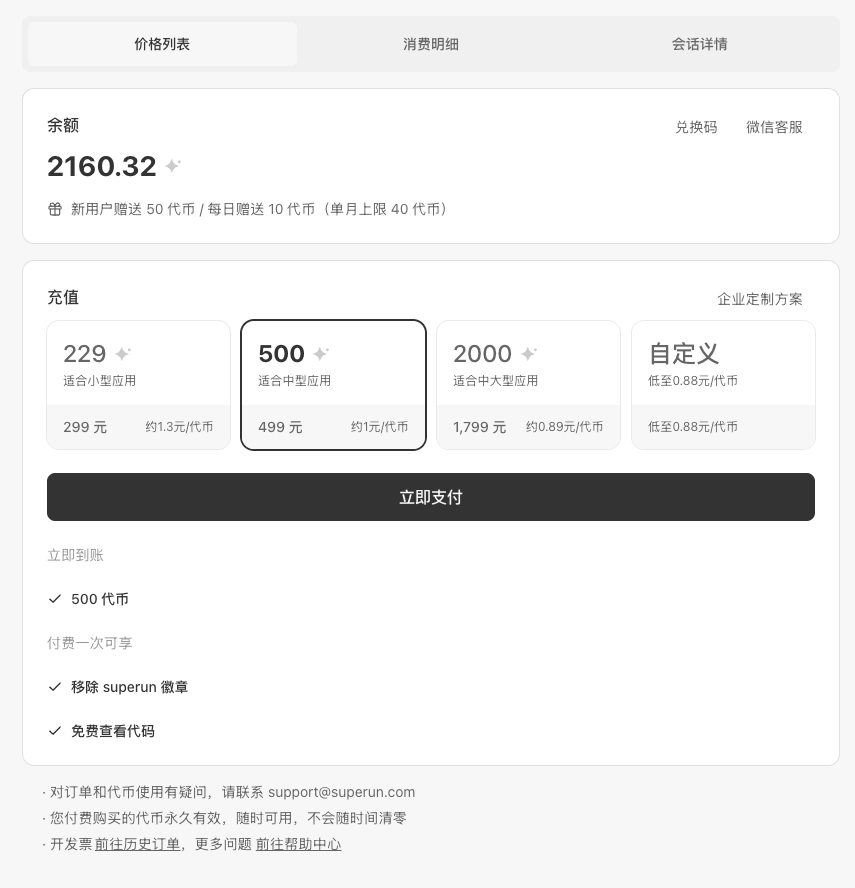Switch to the 价格列表 tab
Screen dimensions: 855x888
tap(162, 44)
